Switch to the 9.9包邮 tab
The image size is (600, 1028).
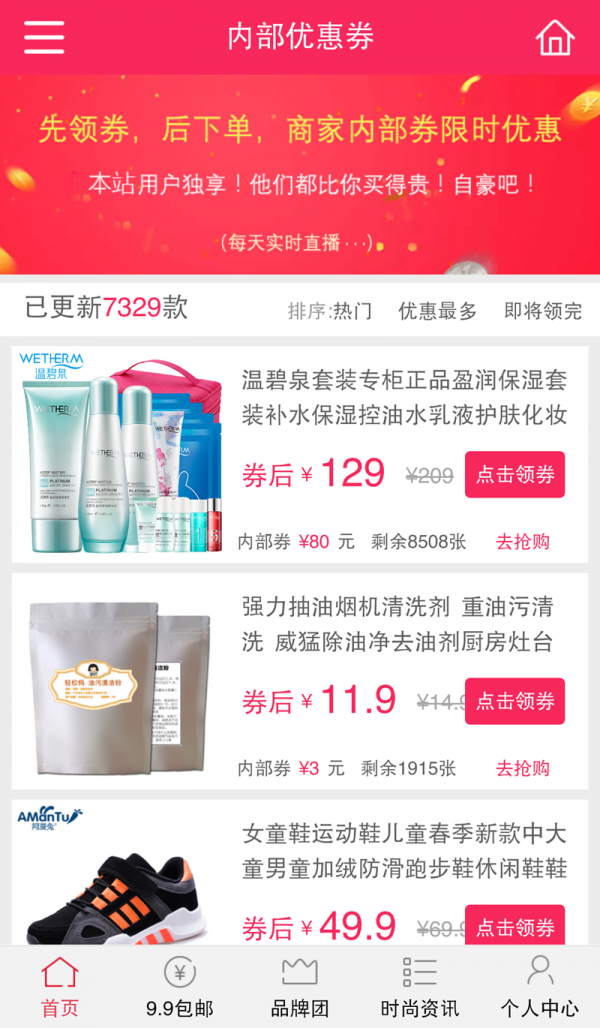click(x=180, y=986)
